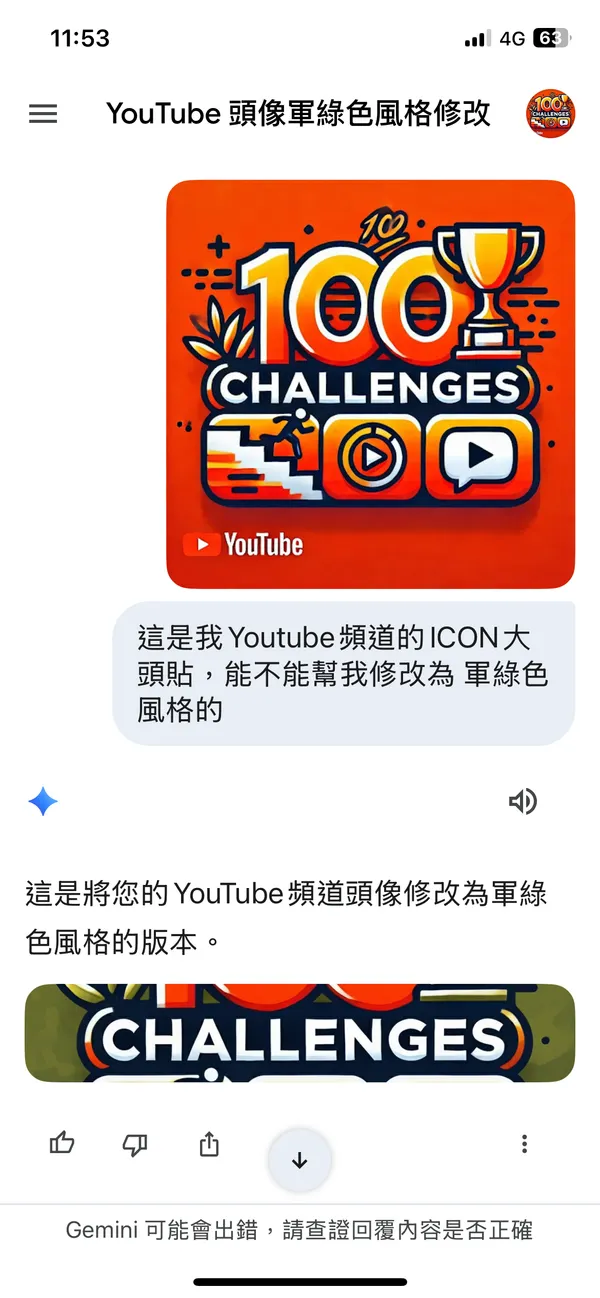Jump to bottom with the down arrow

pos(299,1160)
